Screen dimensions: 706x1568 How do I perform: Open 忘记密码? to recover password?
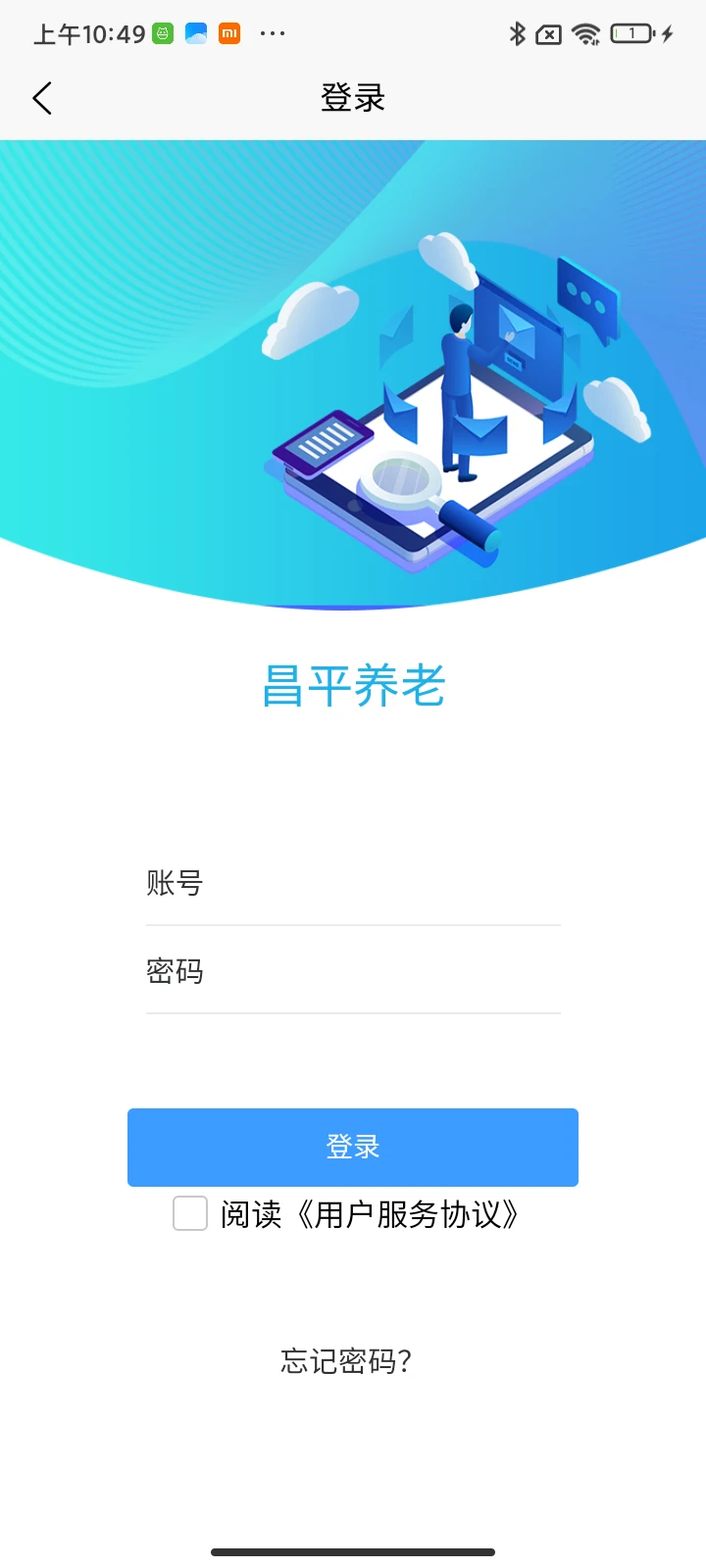(x=345, y=1360)
